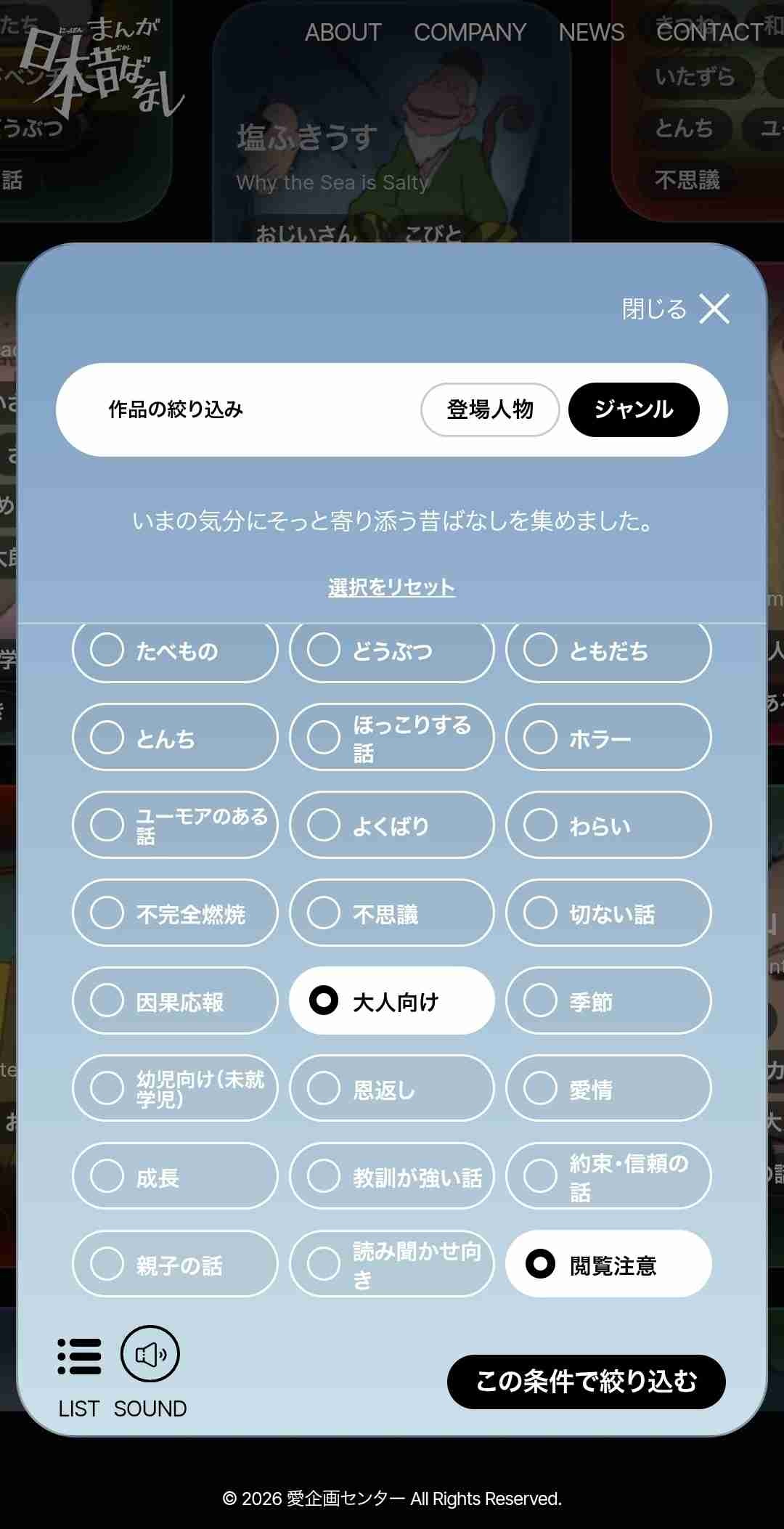Switch to the ジャンル tab
This screenshot has height=1529, width=784.
click(634, 410)
